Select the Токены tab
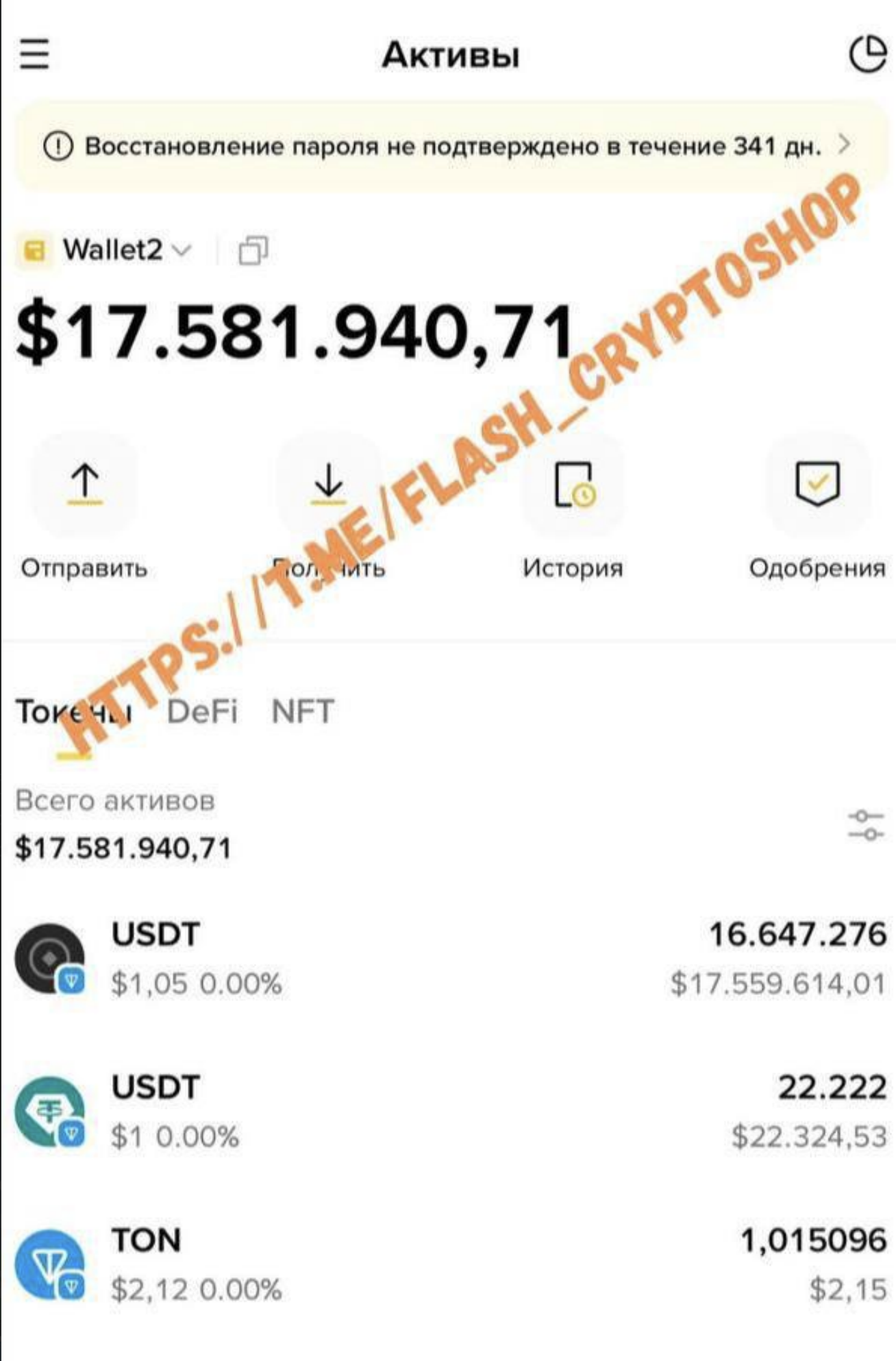This screenshot has height=1361, width=896. click(73, 713)
